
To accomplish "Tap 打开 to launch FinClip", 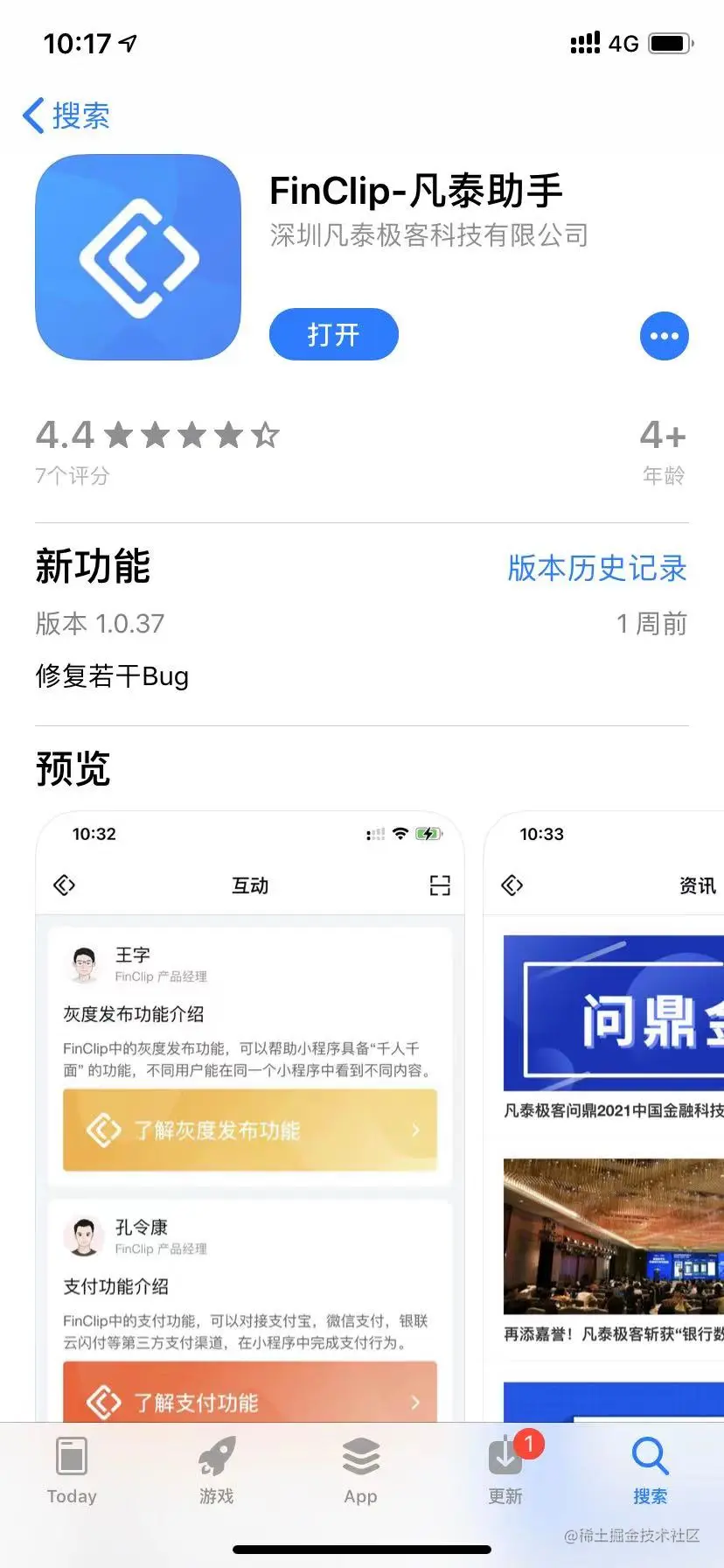I will pos(333,334).
